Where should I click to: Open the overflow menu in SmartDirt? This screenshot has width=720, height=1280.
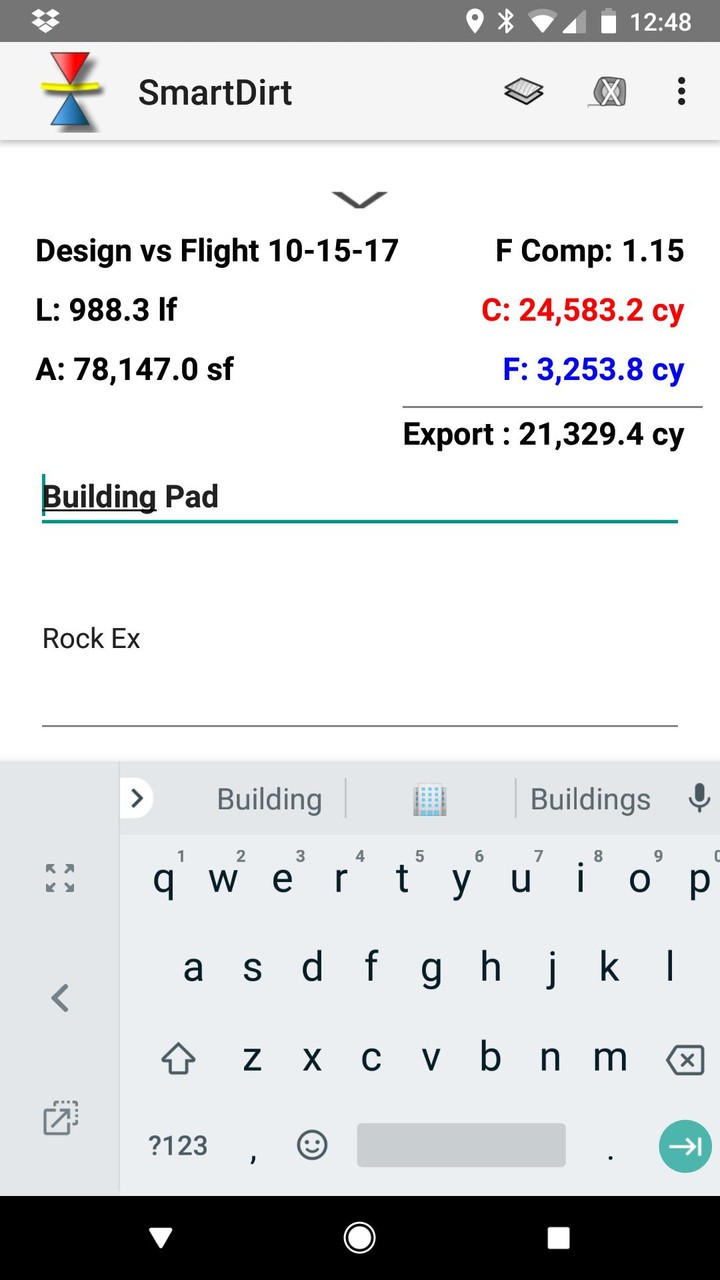coord(681,90)
